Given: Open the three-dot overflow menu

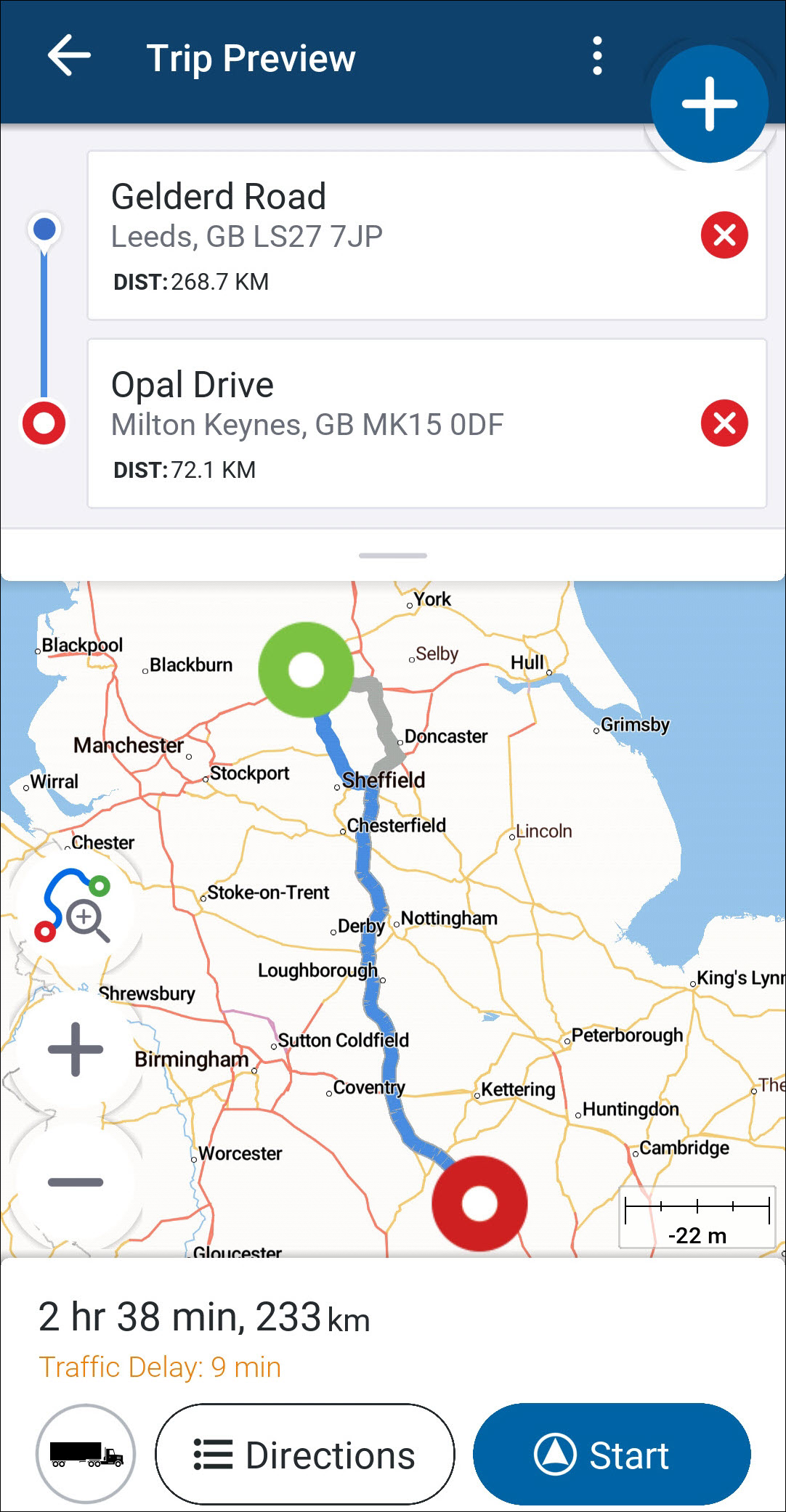Looking at the screenshot, I should (x=597, y=57).
